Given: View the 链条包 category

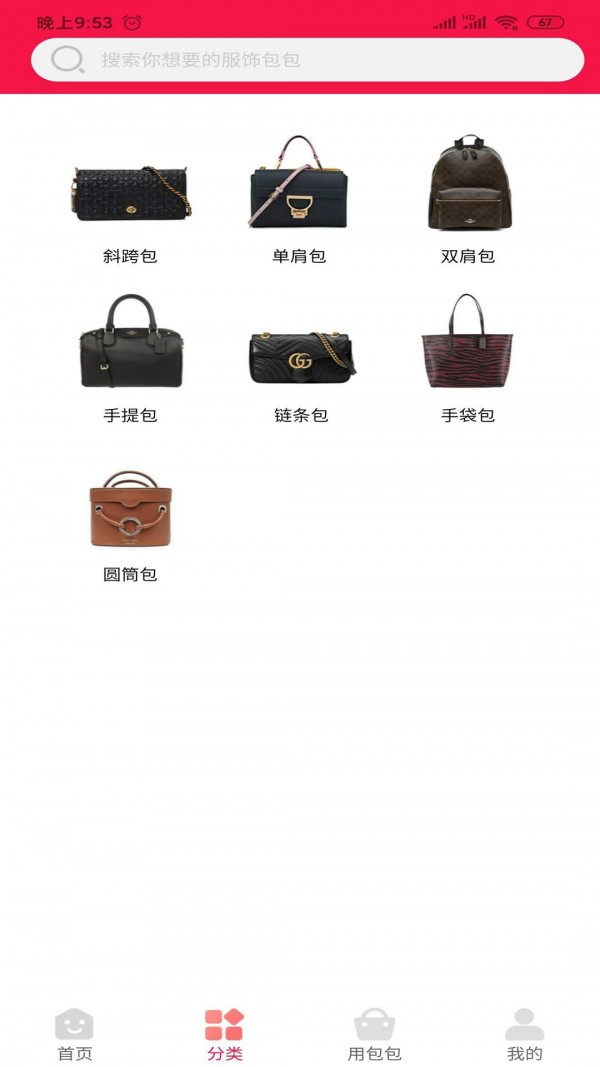Looking at the screenshot, I should 300,357.
